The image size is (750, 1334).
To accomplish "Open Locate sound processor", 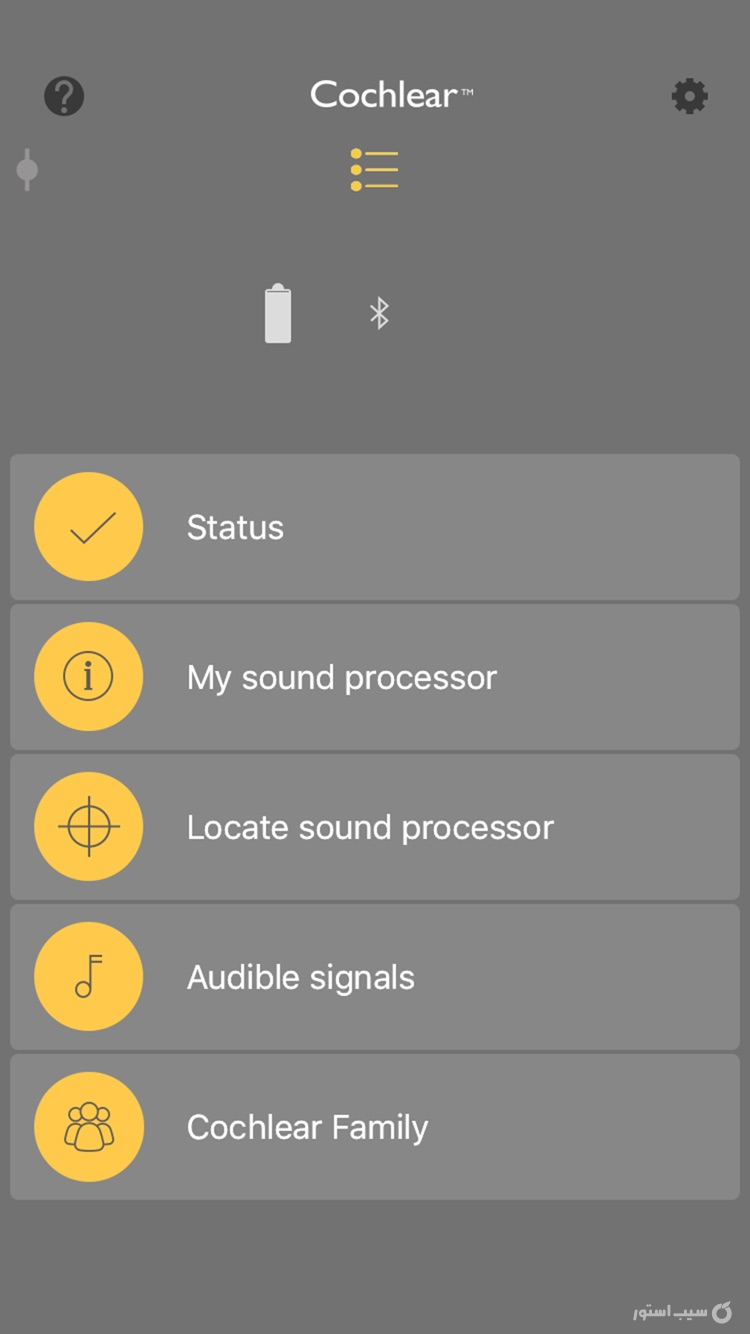I will pyautogui.click(x=375, y=827).
